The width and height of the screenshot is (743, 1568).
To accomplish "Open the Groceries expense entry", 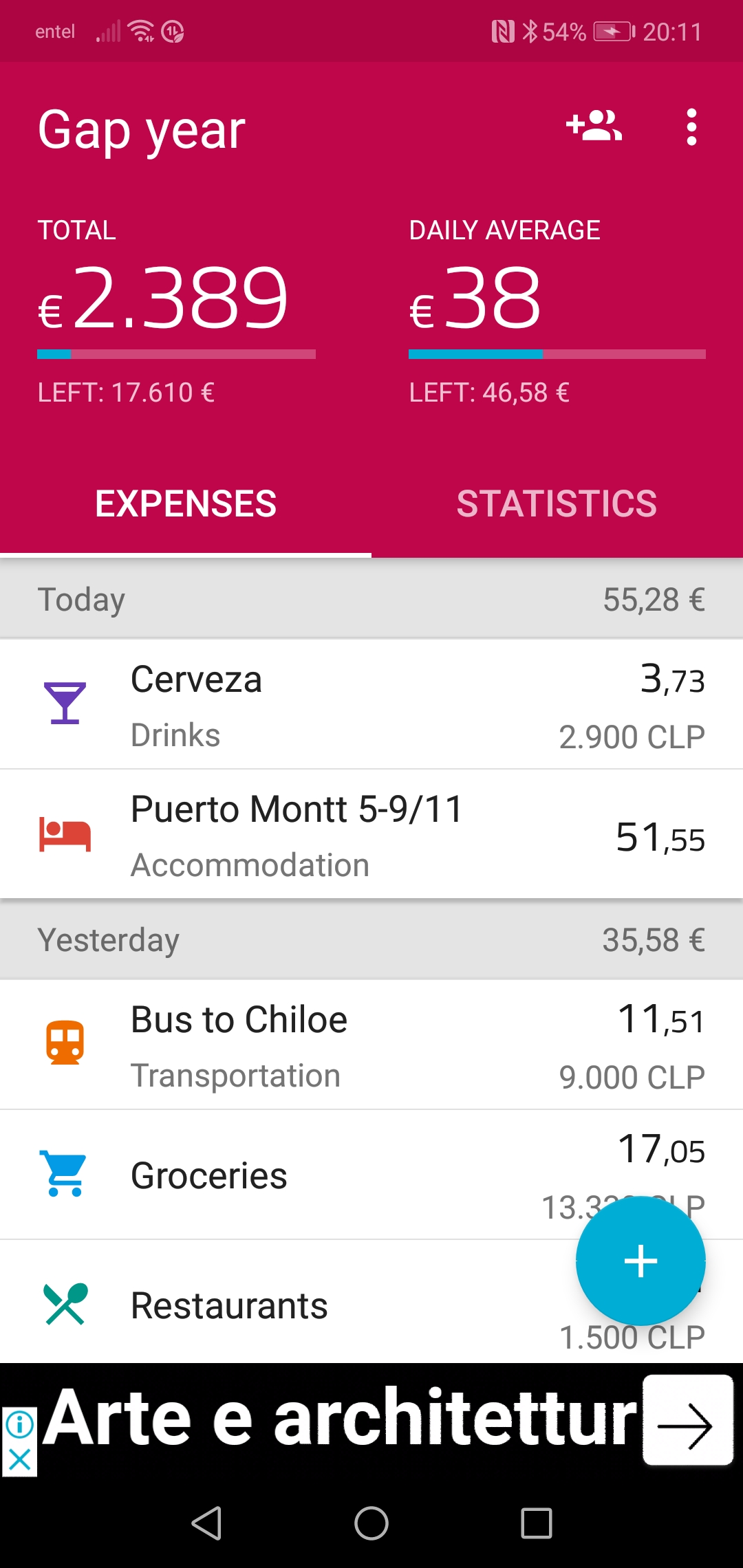I will (371, 1175).
